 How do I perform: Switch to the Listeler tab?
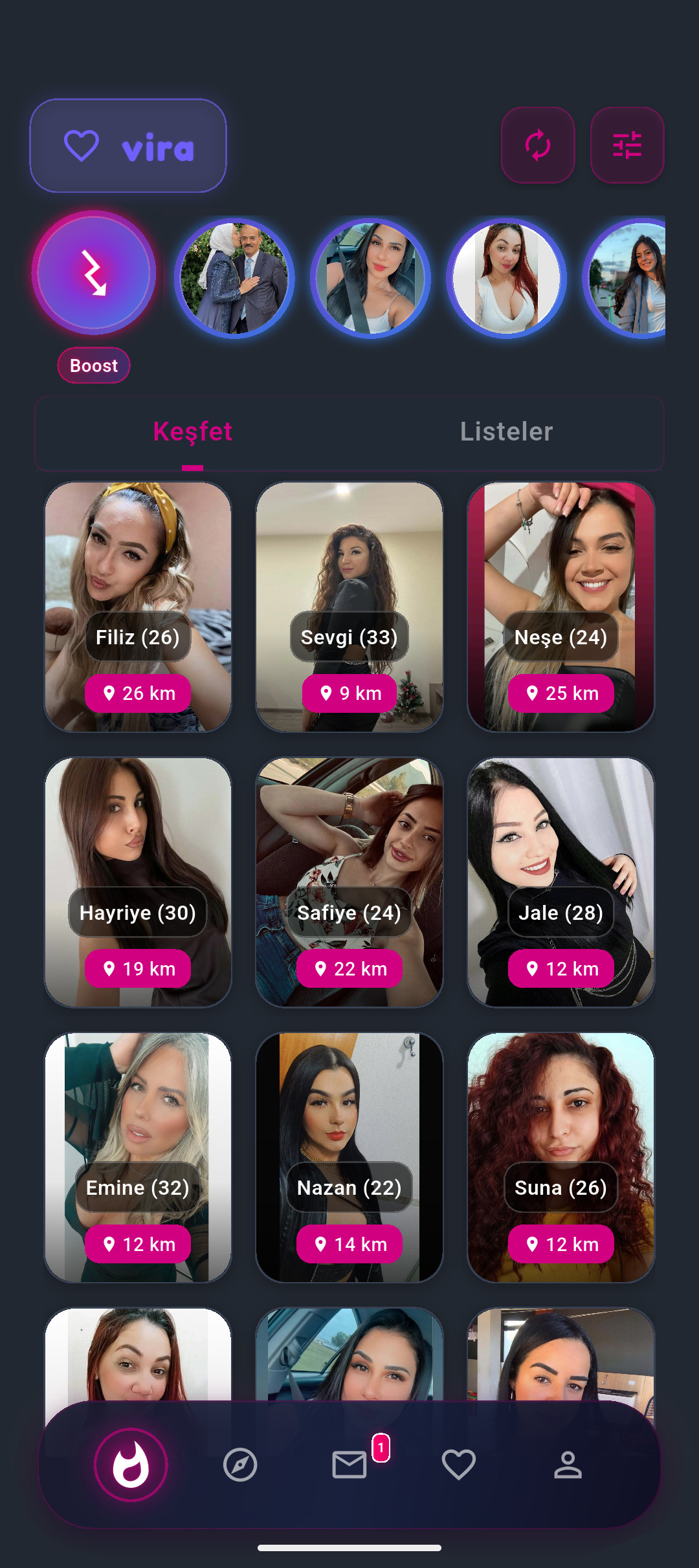tap(506, 432)
